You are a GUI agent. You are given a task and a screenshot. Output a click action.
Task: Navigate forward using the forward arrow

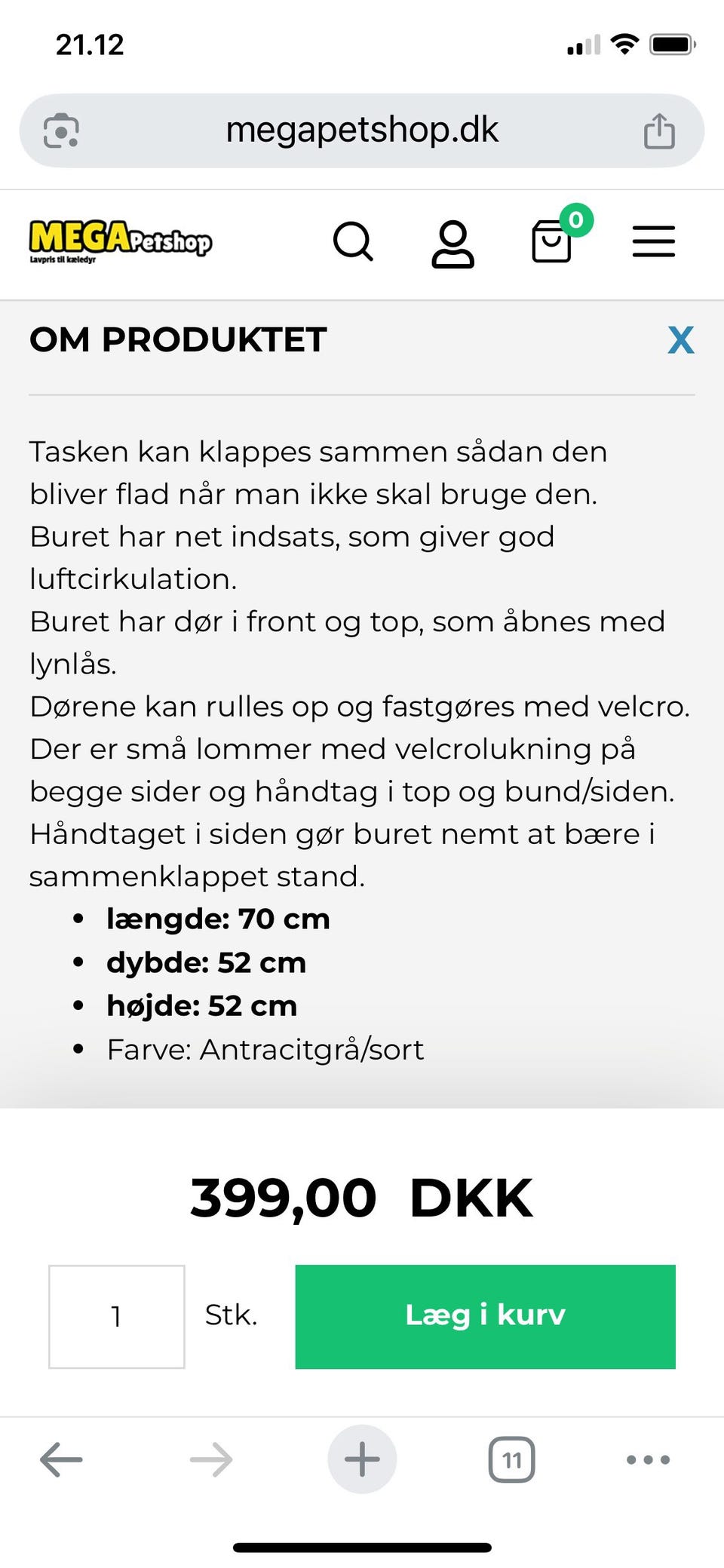click(211, 1460)
